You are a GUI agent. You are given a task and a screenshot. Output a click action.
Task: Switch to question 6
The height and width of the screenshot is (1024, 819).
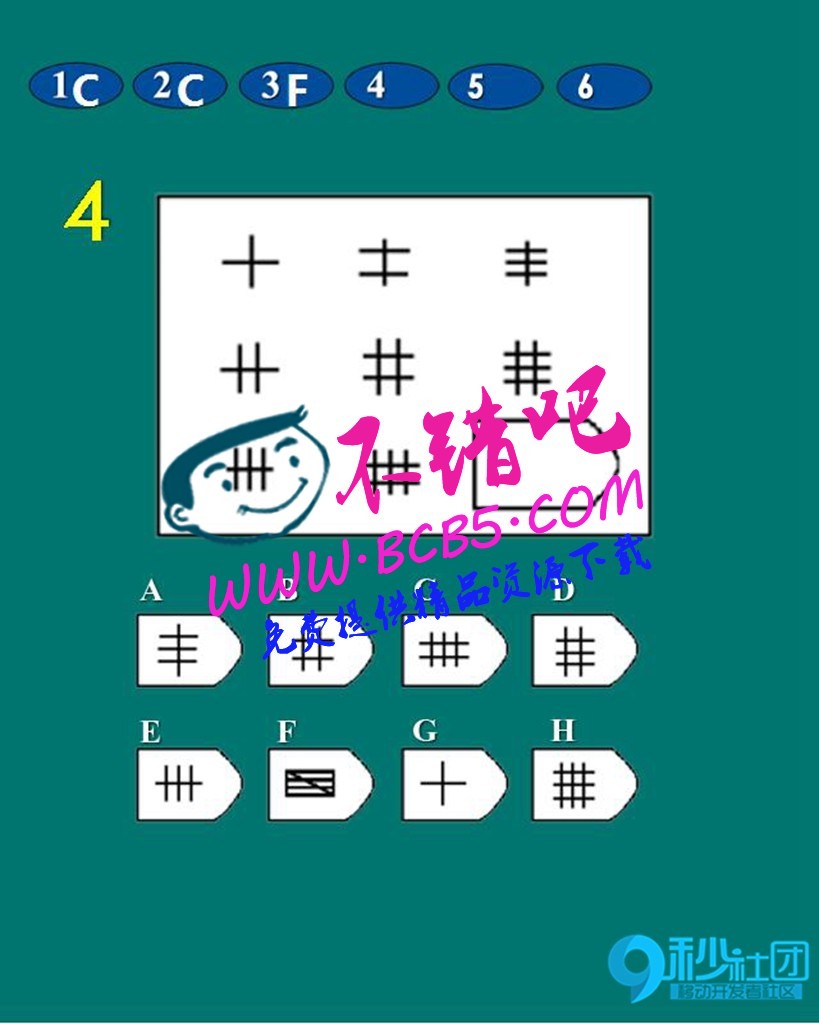(603, 87)
